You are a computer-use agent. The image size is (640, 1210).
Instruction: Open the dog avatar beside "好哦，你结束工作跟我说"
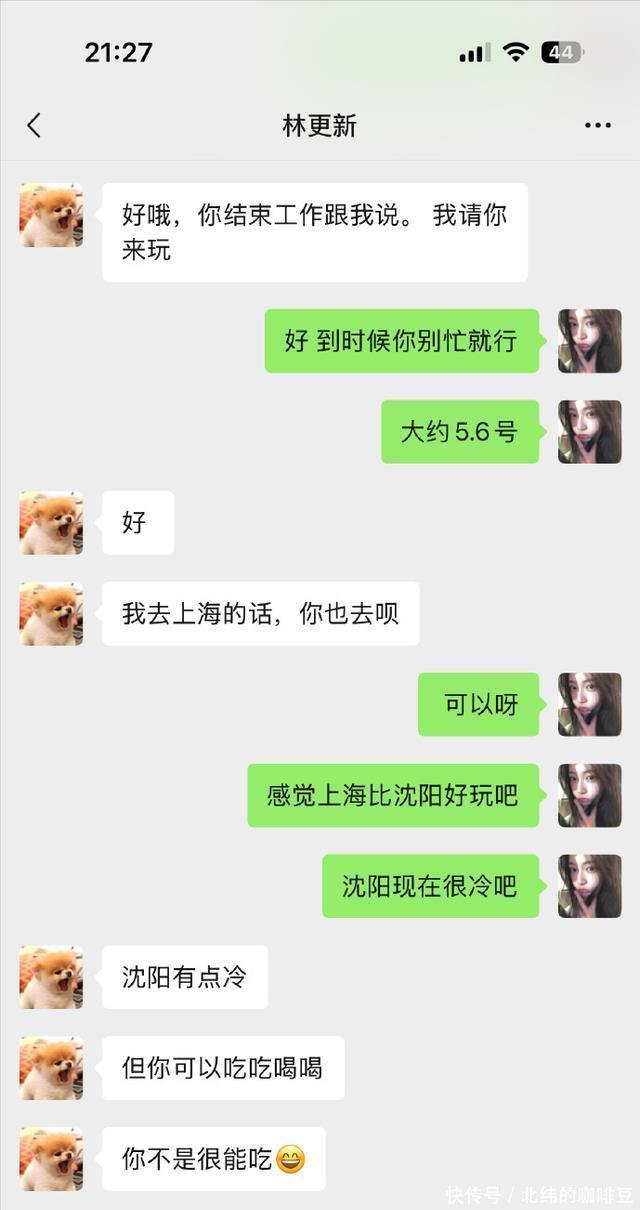(51, 215)
